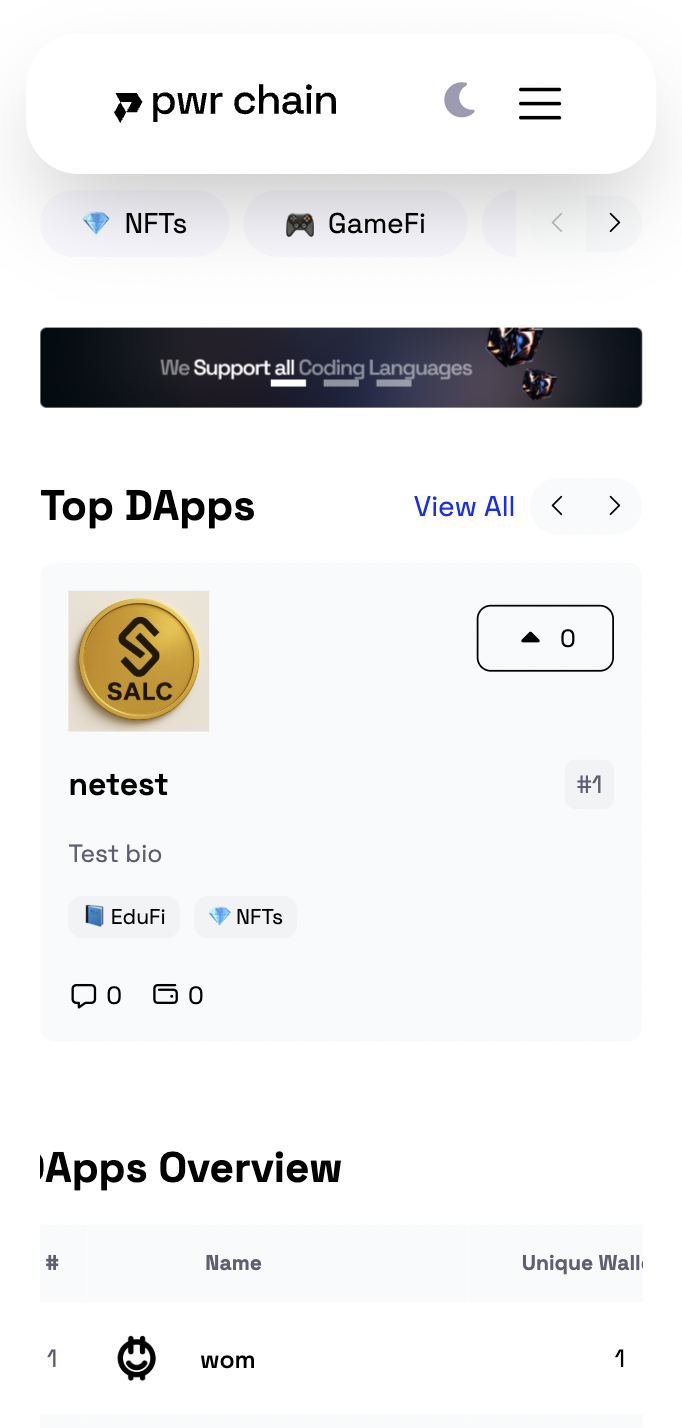Open the Coding Languages banner
This screenshot has width=682, height=1428.
pos(341,367)
